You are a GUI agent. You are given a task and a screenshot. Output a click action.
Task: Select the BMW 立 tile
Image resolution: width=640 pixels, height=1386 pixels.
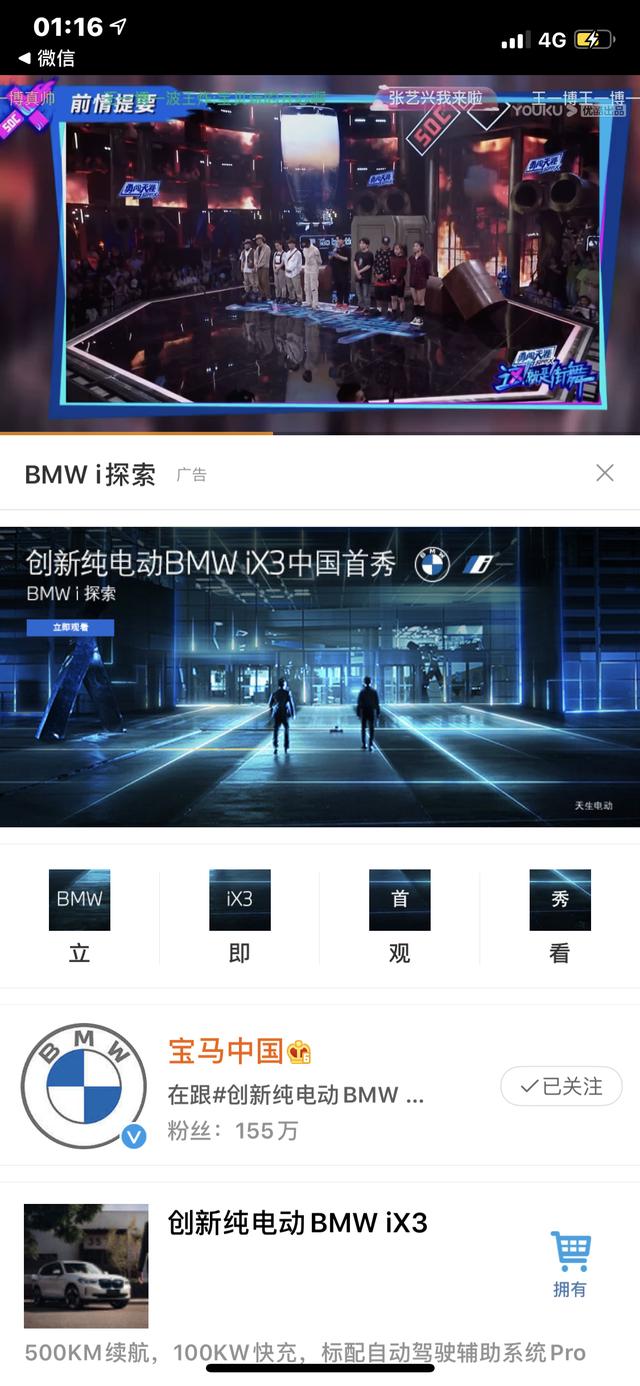tap(80, 915)
